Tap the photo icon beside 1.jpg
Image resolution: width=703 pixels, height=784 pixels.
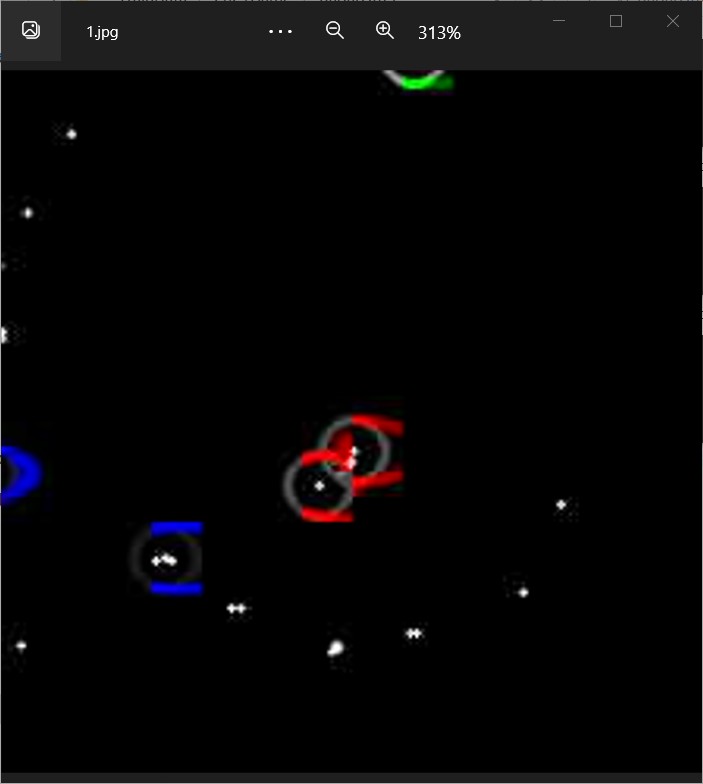(31, 31)
